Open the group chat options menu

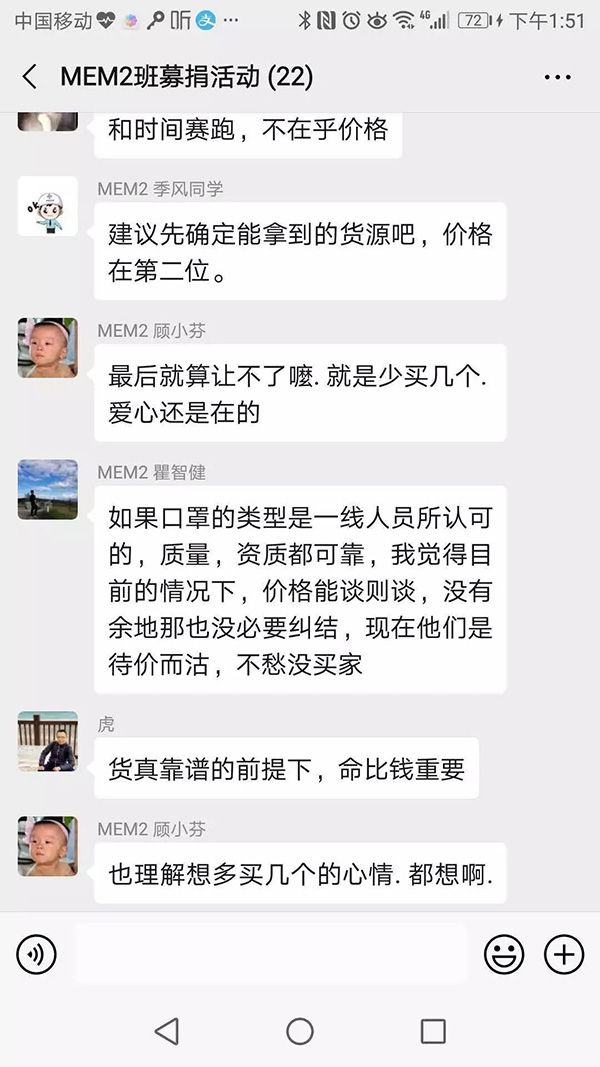click(x=557, y=77)
